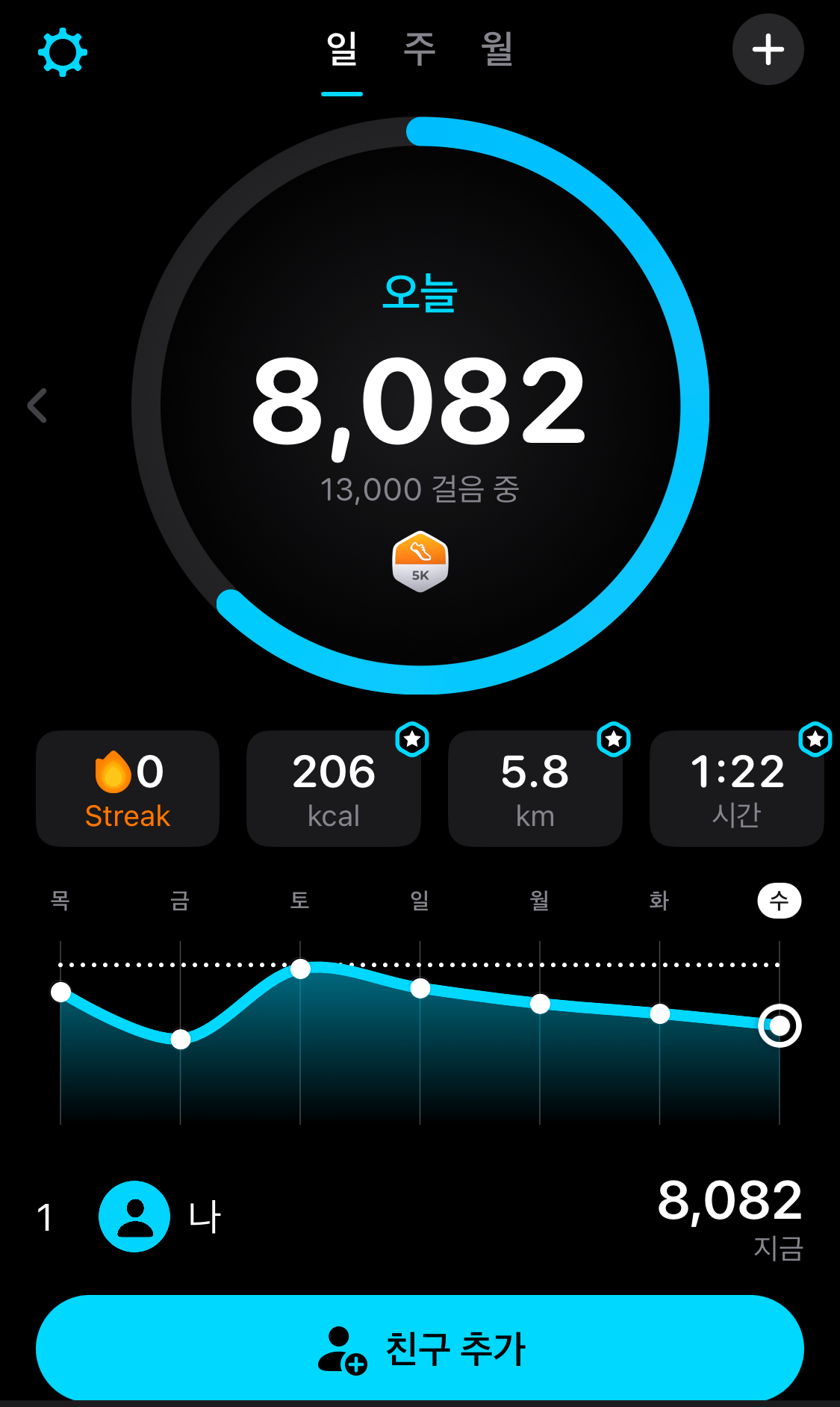Switch to the 주 (week) tab
The height and width of the screenshot is (1407, 840).
pyautogui.click(x=420, y=50)
